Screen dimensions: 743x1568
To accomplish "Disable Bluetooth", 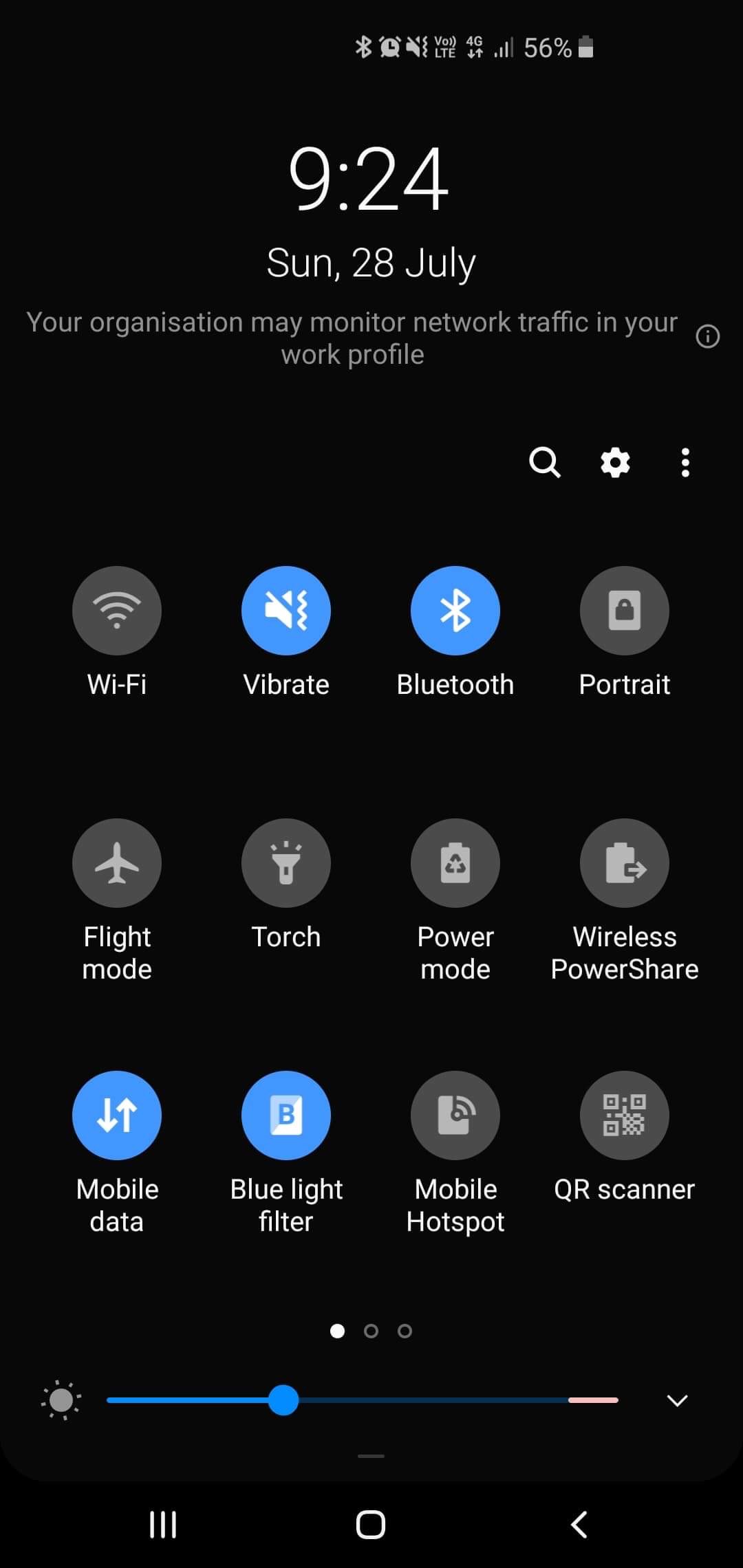I will [x=455, y=611].
